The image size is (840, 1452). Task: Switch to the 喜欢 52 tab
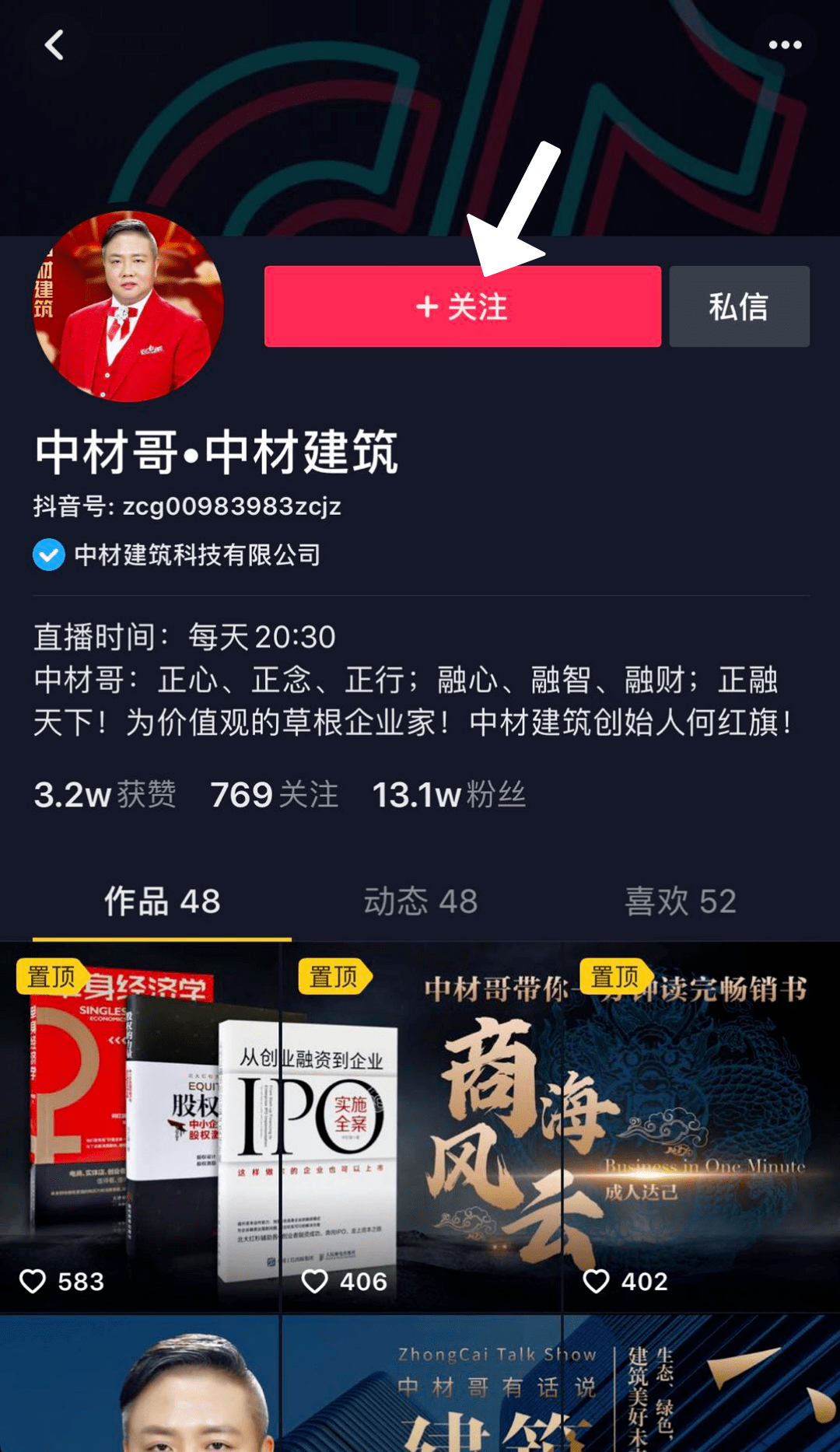click(681, 902)
